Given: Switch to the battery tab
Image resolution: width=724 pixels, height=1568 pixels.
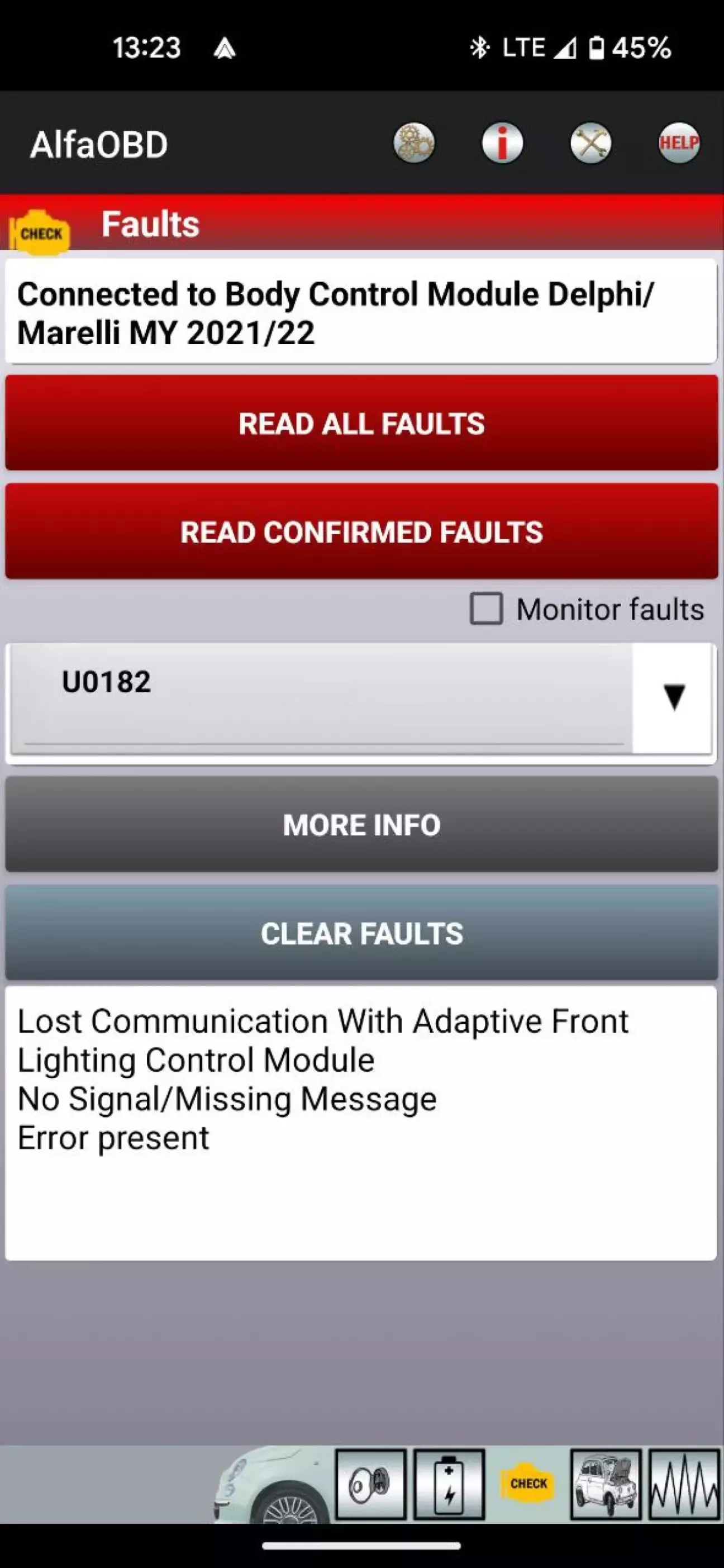Looking at the screenshot, I should coord(449,1484).
